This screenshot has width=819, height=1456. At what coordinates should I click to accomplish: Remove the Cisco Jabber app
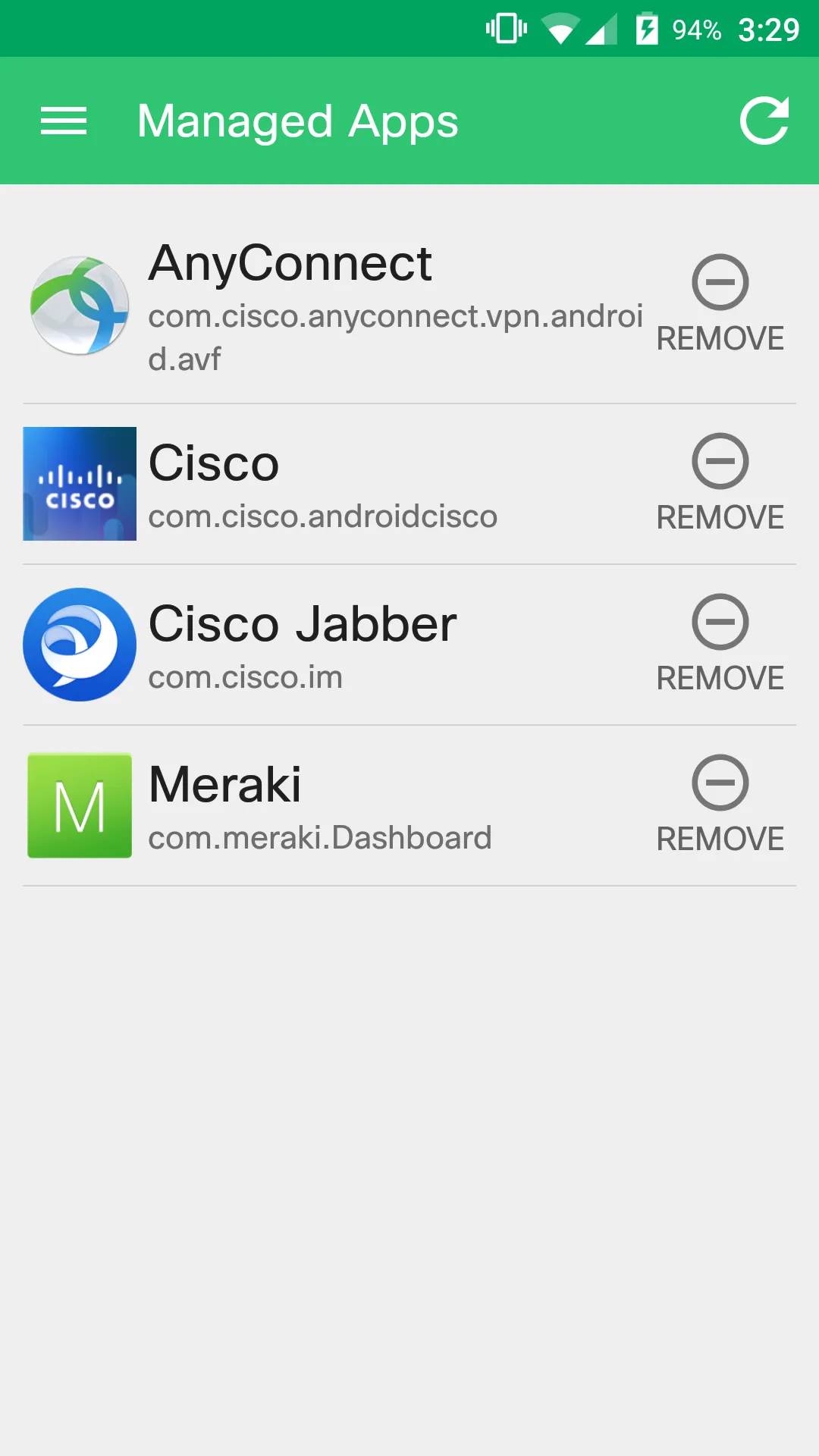pyautogui.click(x=720, y=678)
